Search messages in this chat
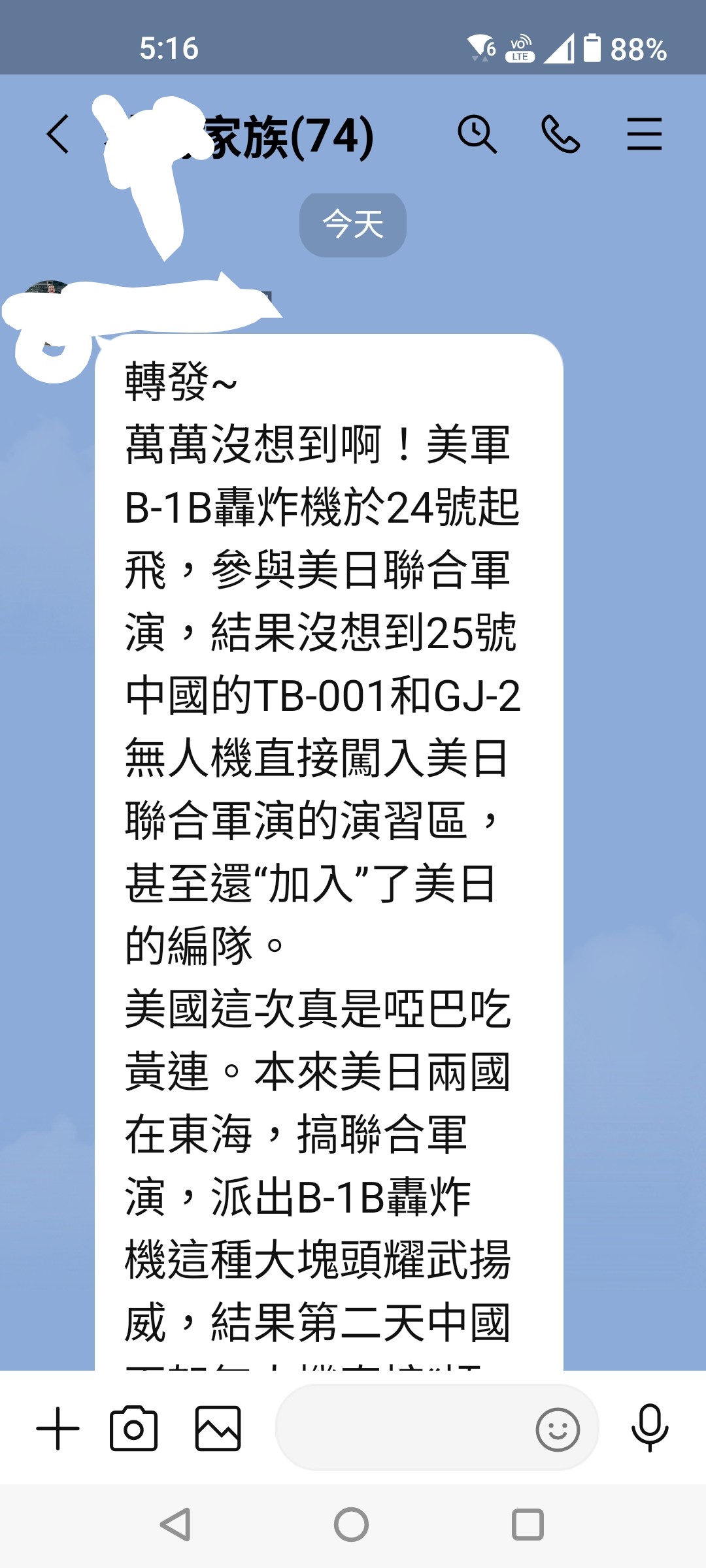 click(x=477, y=135)
